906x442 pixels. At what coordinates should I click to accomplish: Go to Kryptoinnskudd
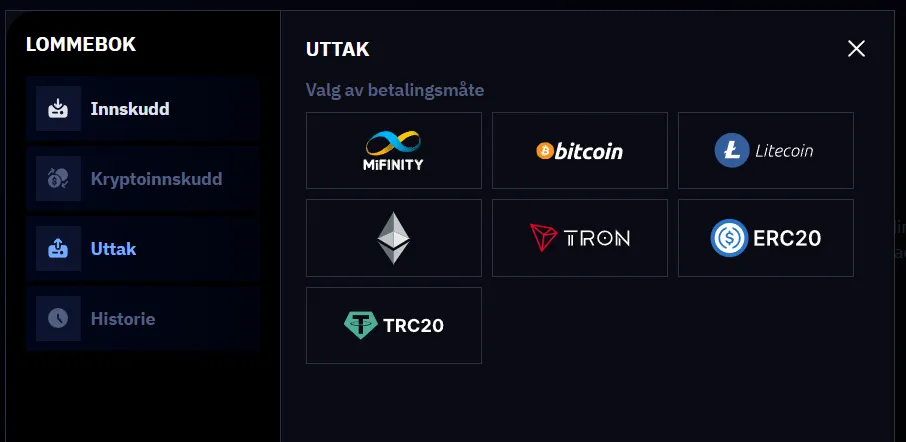(143, 179)
